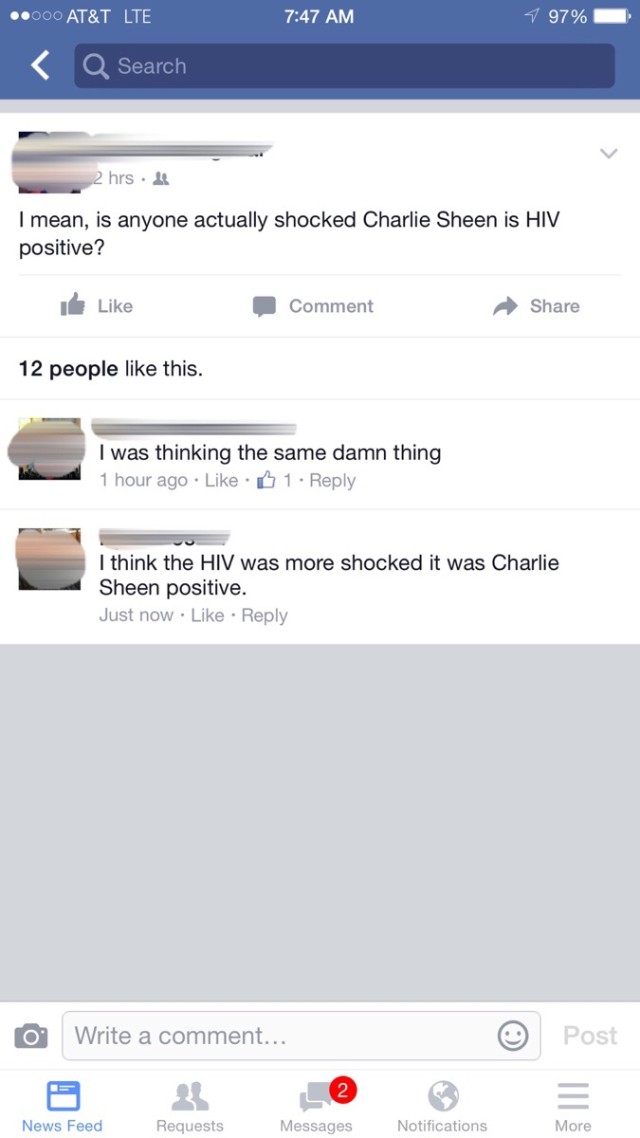The height and width of the screenshot is (1138, 640).
Task: Tap the Write a comment field
Action: click(x=301, y=1036)
